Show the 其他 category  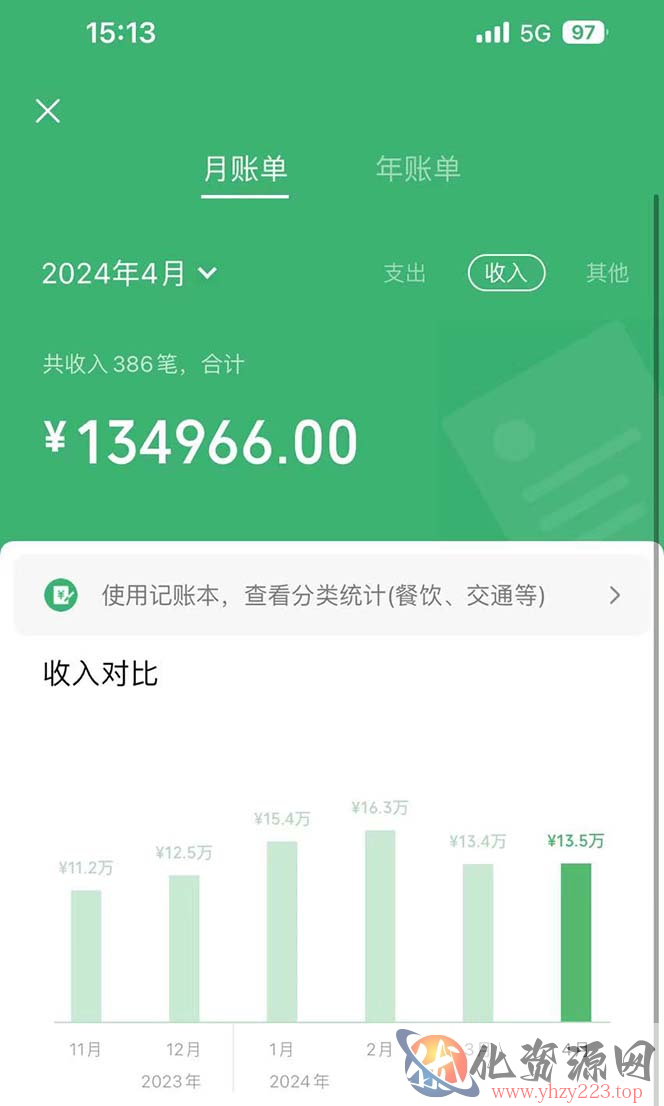pyautogui.click(x=607, y=273)
